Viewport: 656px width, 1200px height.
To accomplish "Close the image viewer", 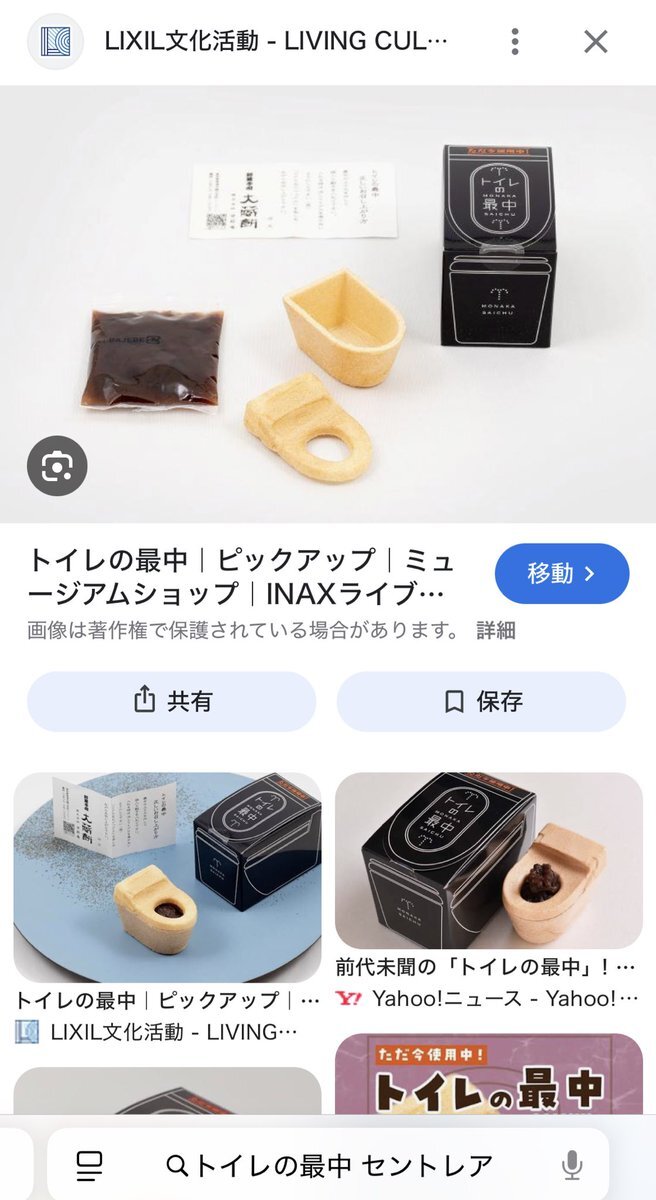I will pos(596,41).
